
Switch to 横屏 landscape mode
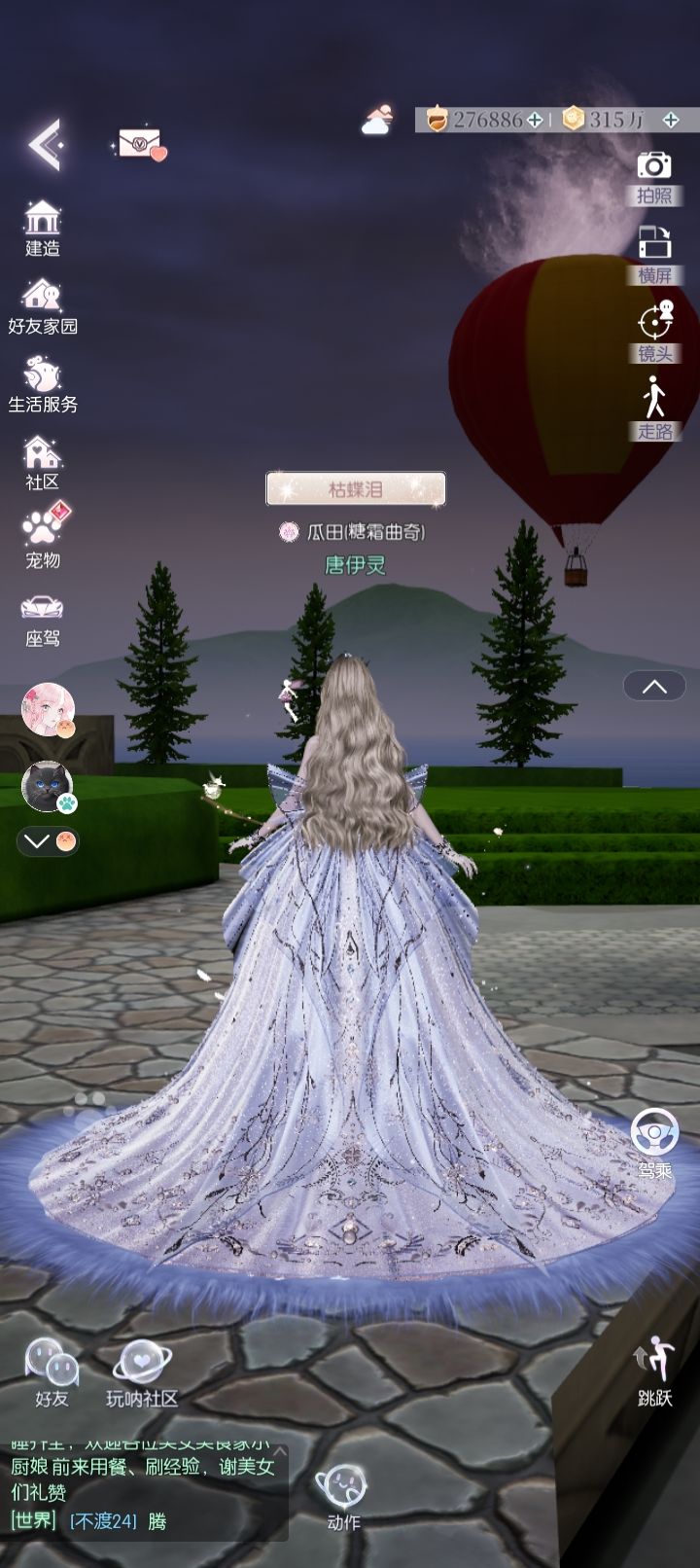pos(655,255)
